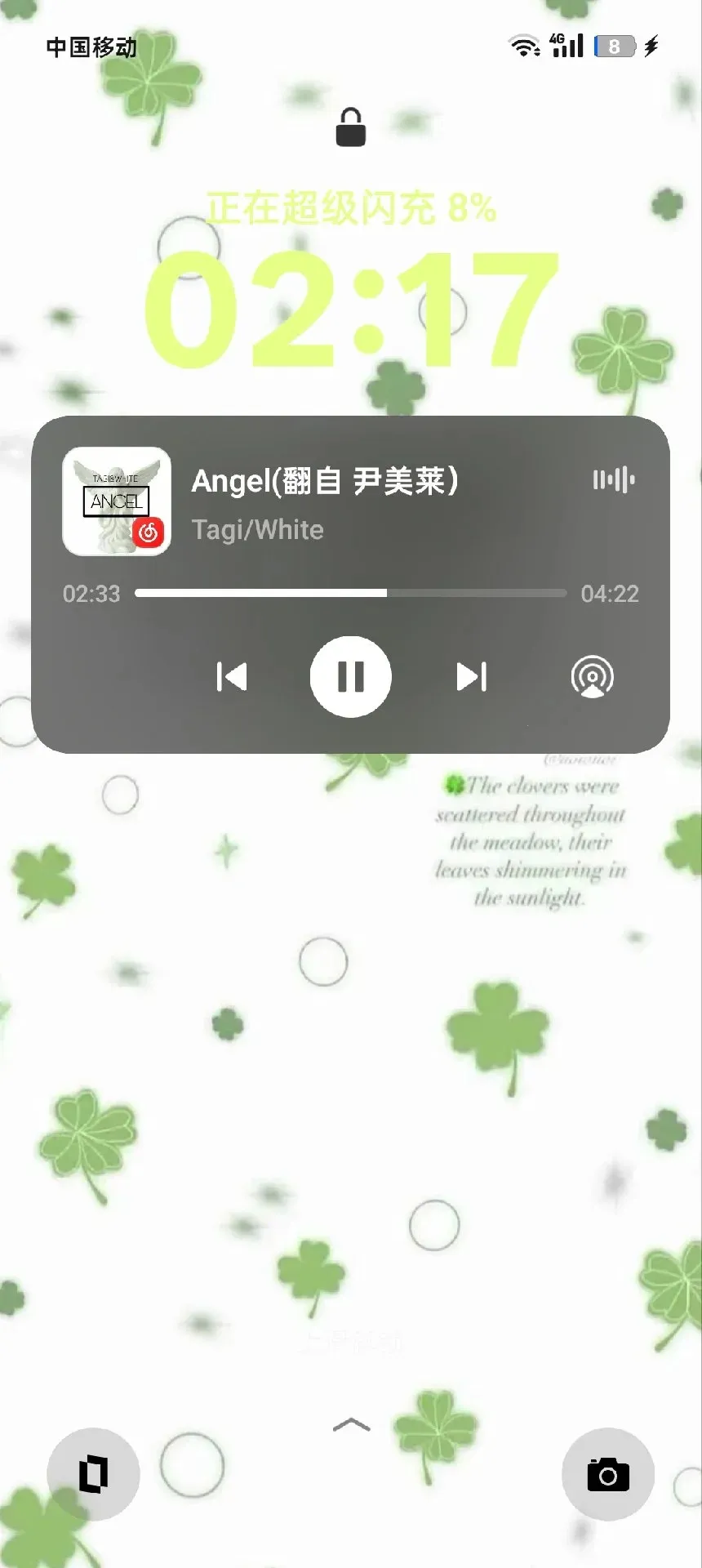This screenshot has width=702, height=1568.
Task: Open the camera from the lock screen
Action: 607,1472
